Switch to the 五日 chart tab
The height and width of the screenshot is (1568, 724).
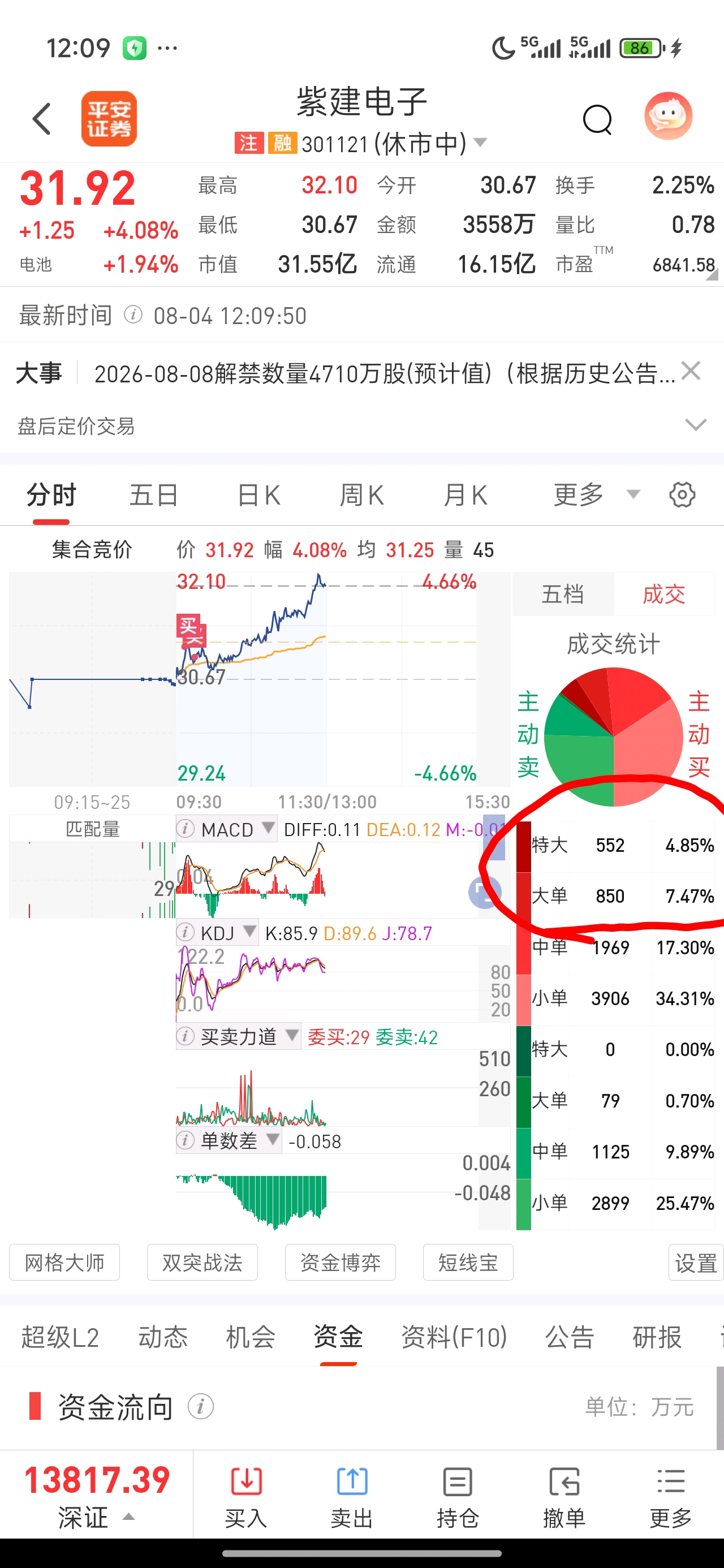click(153, 495)
